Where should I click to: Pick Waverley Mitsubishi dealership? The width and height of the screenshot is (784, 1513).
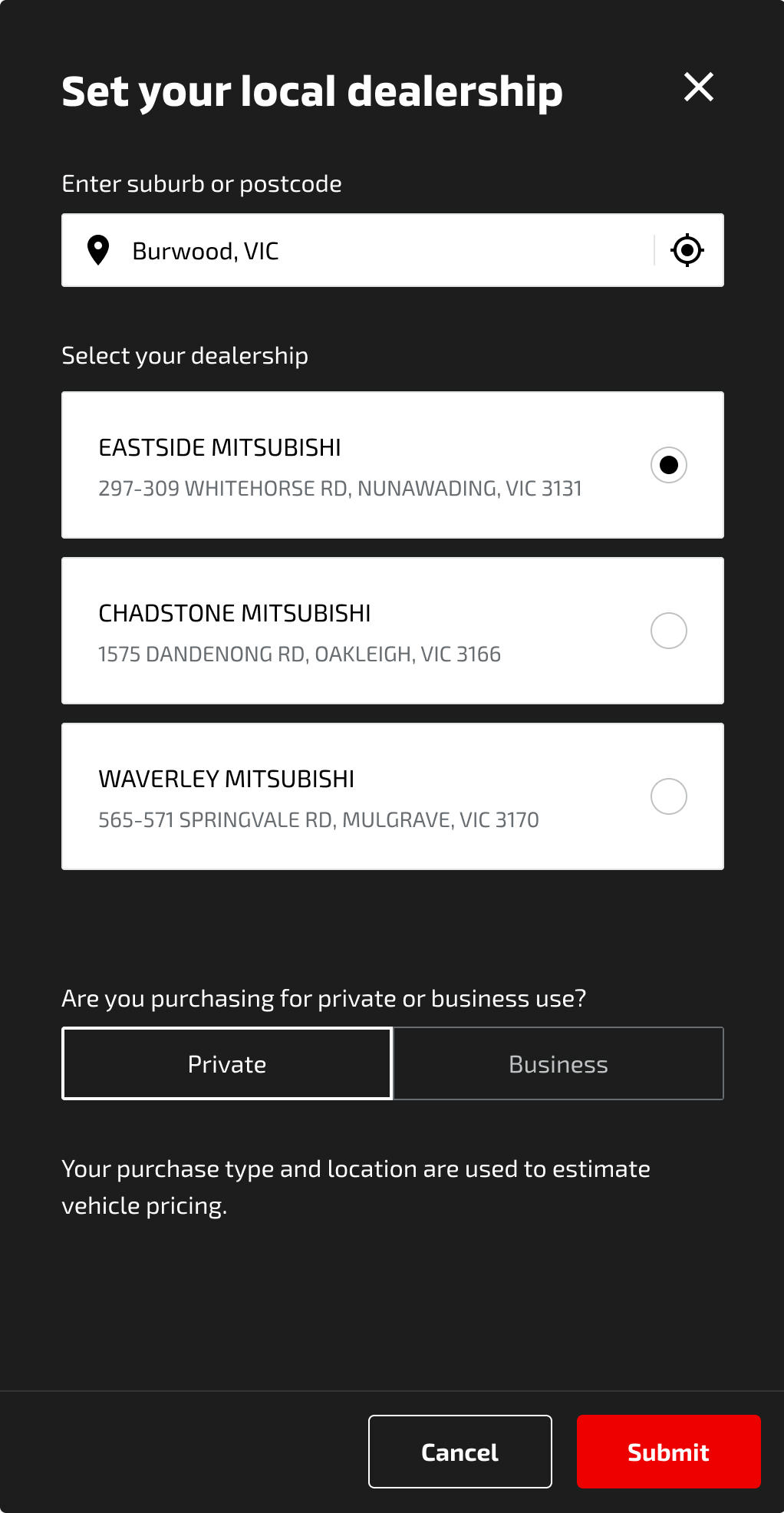tap(393, 796)
